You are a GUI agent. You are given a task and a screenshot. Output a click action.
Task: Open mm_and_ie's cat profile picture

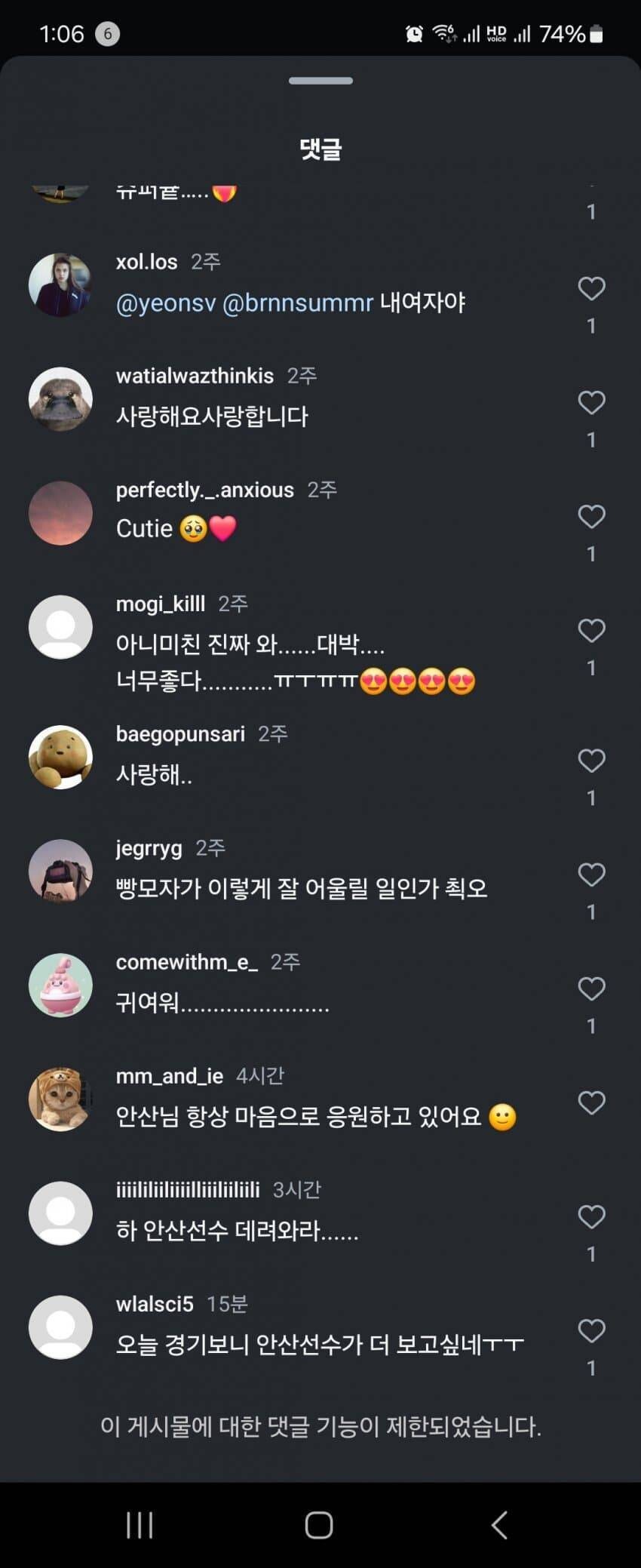(60, 1100)
